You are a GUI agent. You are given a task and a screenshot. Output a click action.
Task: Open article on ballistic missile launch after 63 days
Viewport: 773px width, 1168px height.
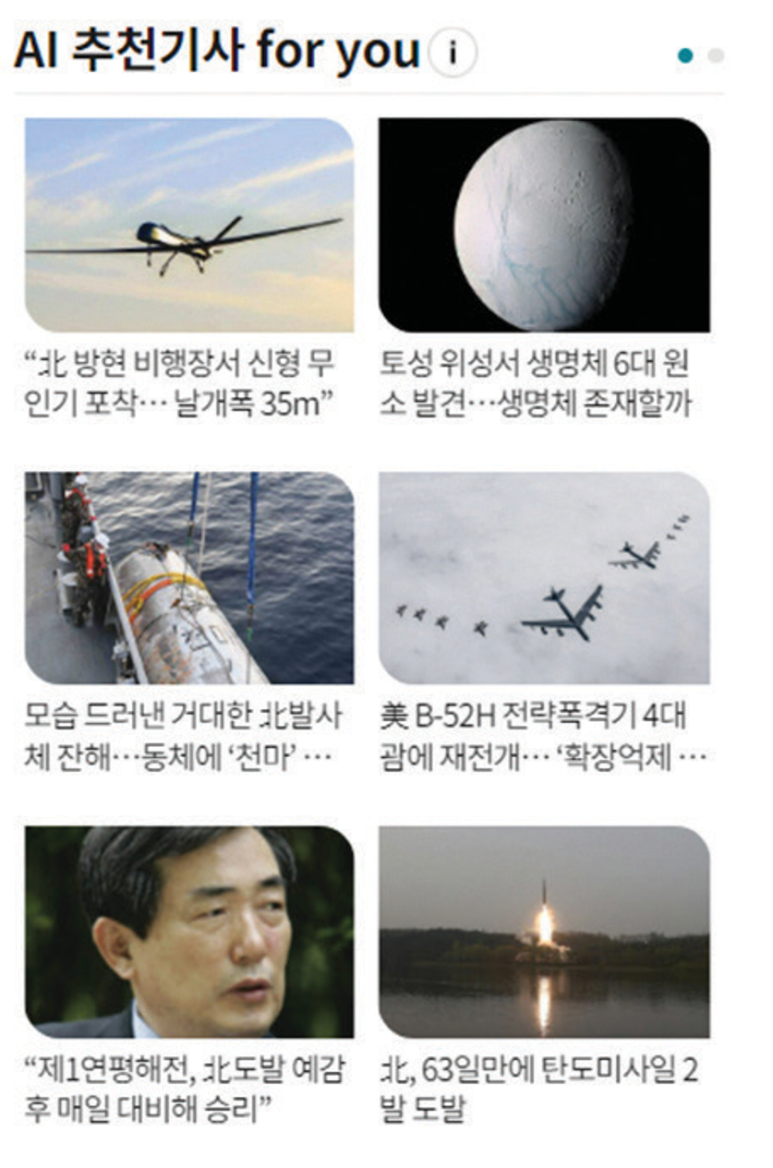click(544, 932)
